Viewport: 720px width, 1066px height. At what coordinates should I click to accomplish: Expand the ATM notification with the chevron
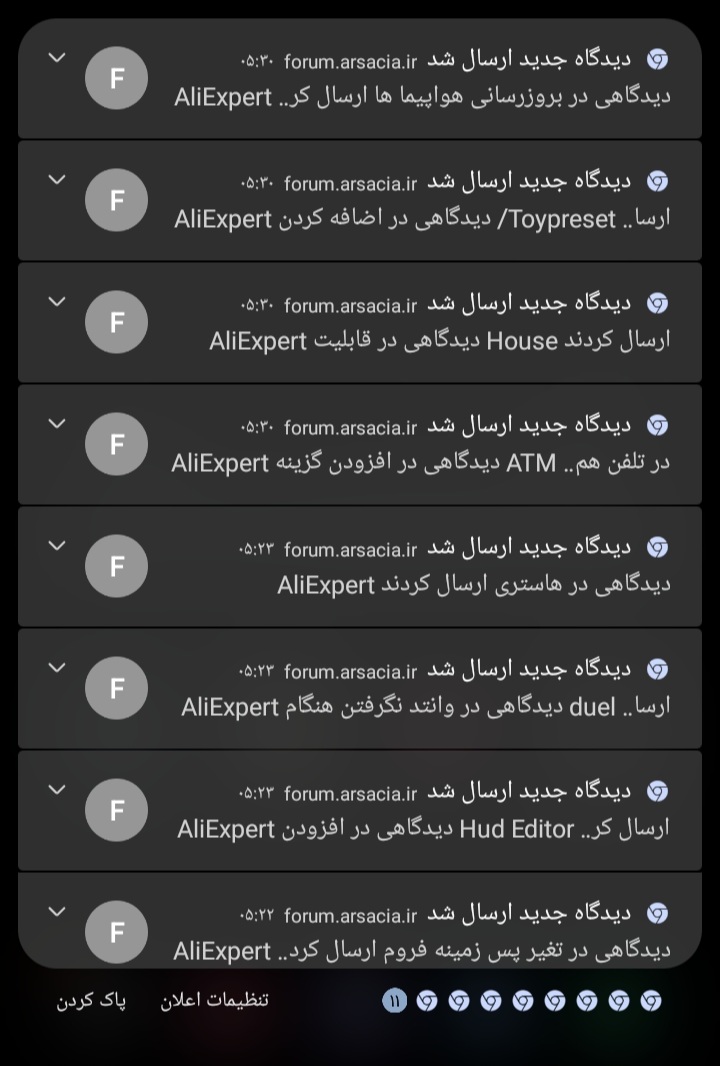(x=57, y=423)
